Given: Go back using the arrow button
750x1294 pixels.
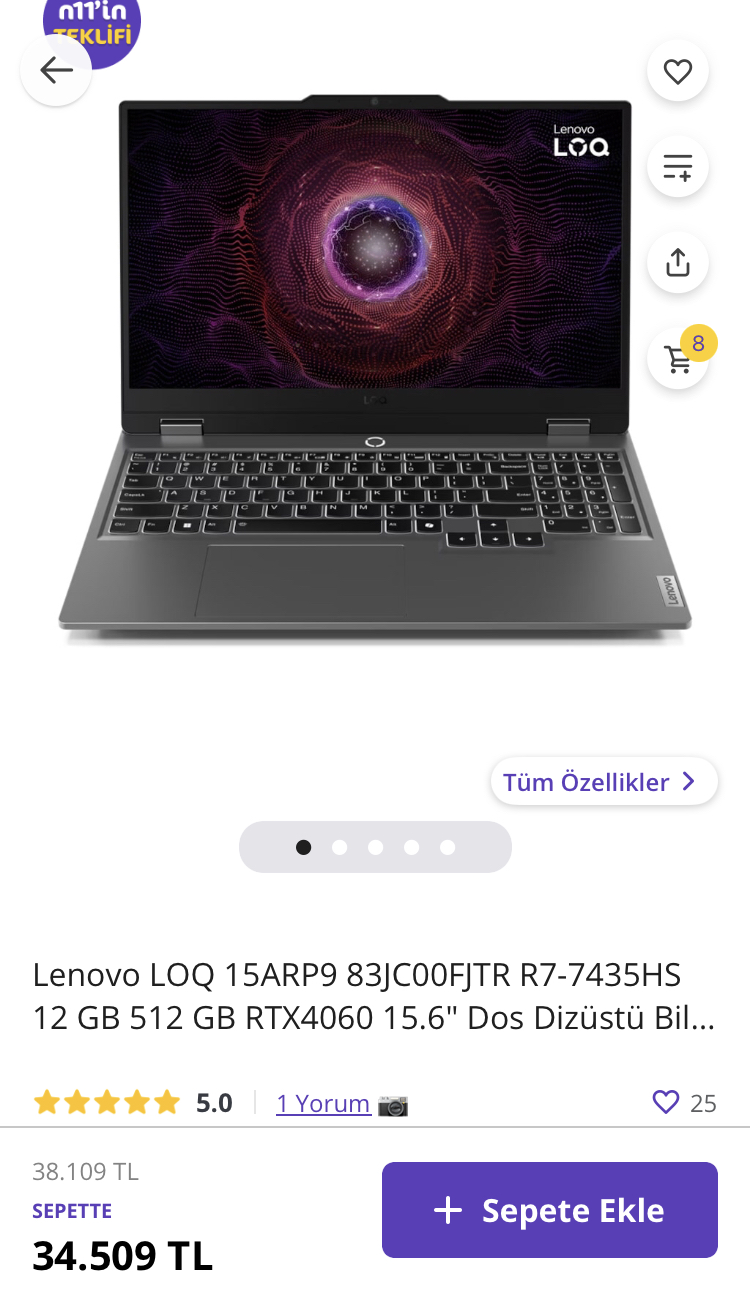Looking at the screenshot, I should pyautogui.click(x=56, y=70).
